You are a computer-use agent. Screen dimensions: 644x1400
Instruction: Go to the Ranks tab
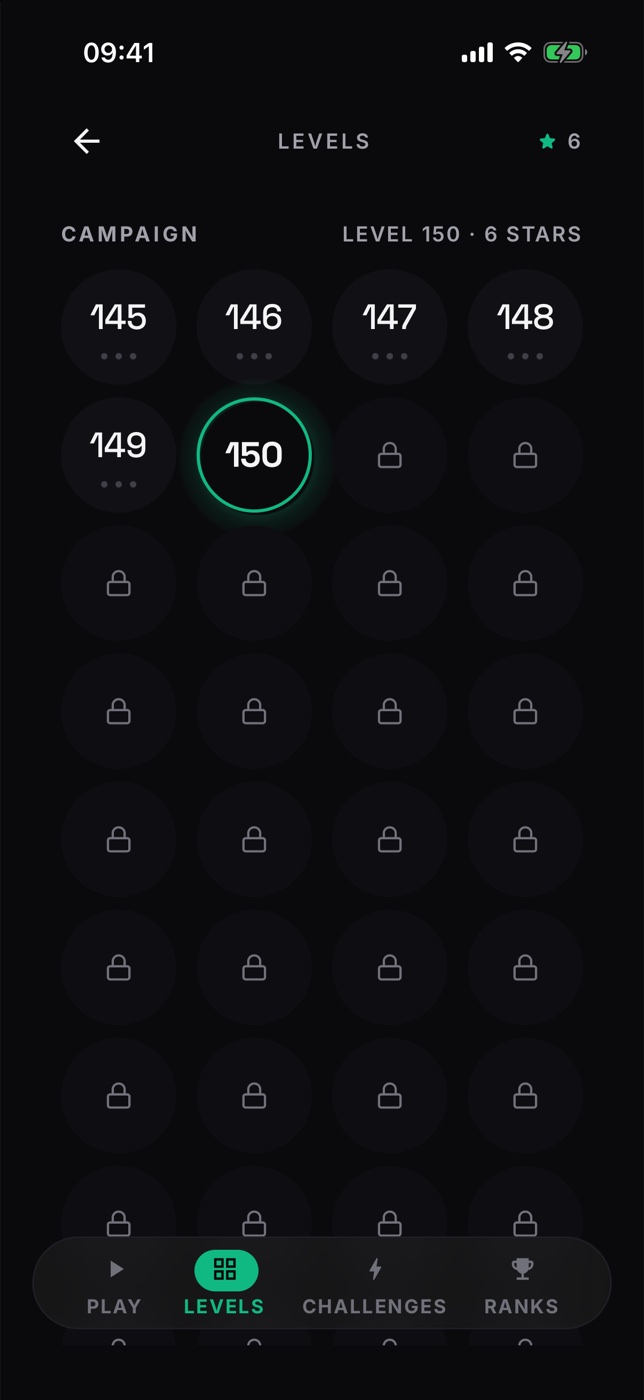coord(521,1285)
